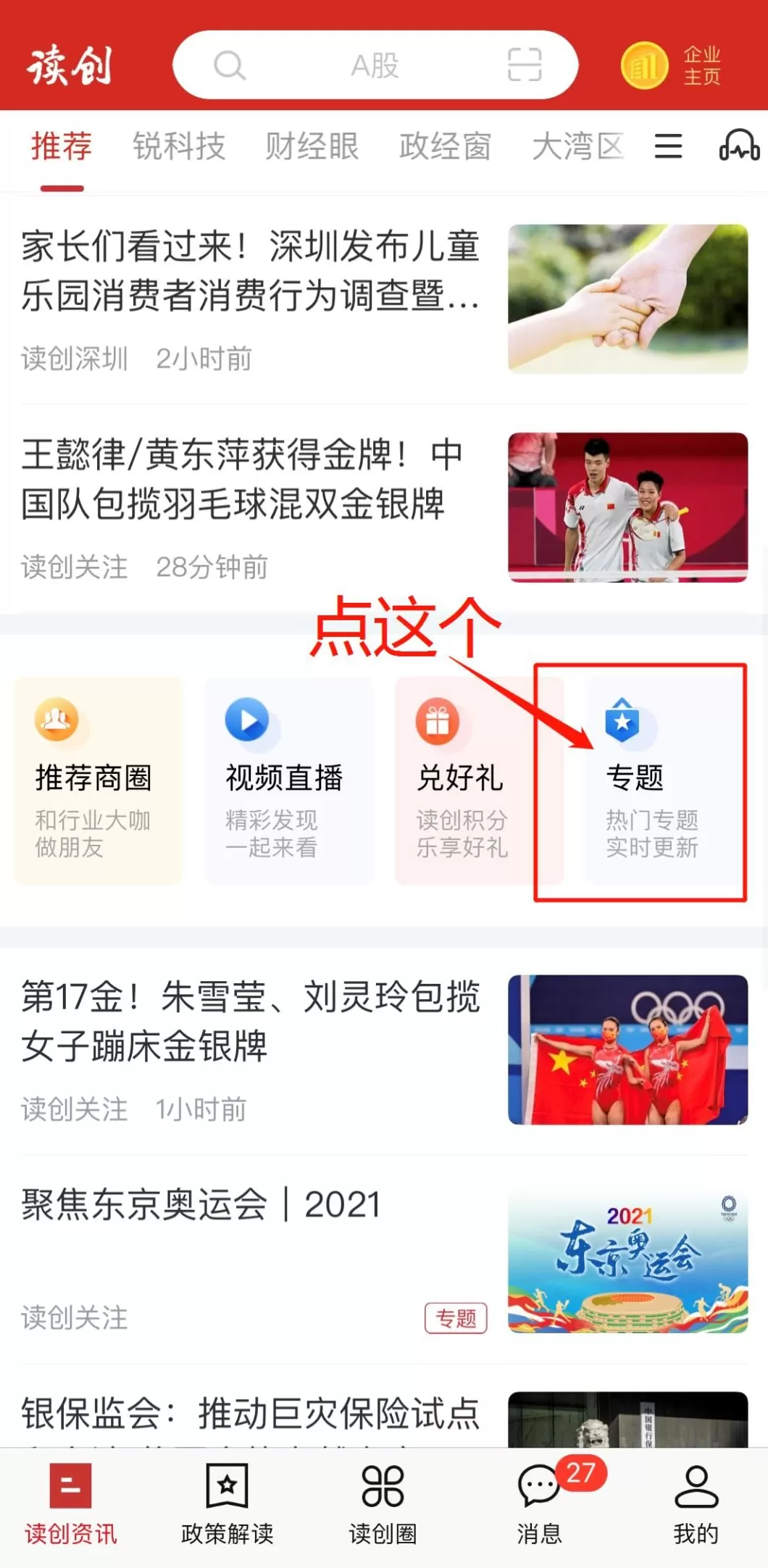
Task: Read the 深圳发布儿童乐园消费调查 article
Action: (x=250, y=271)
